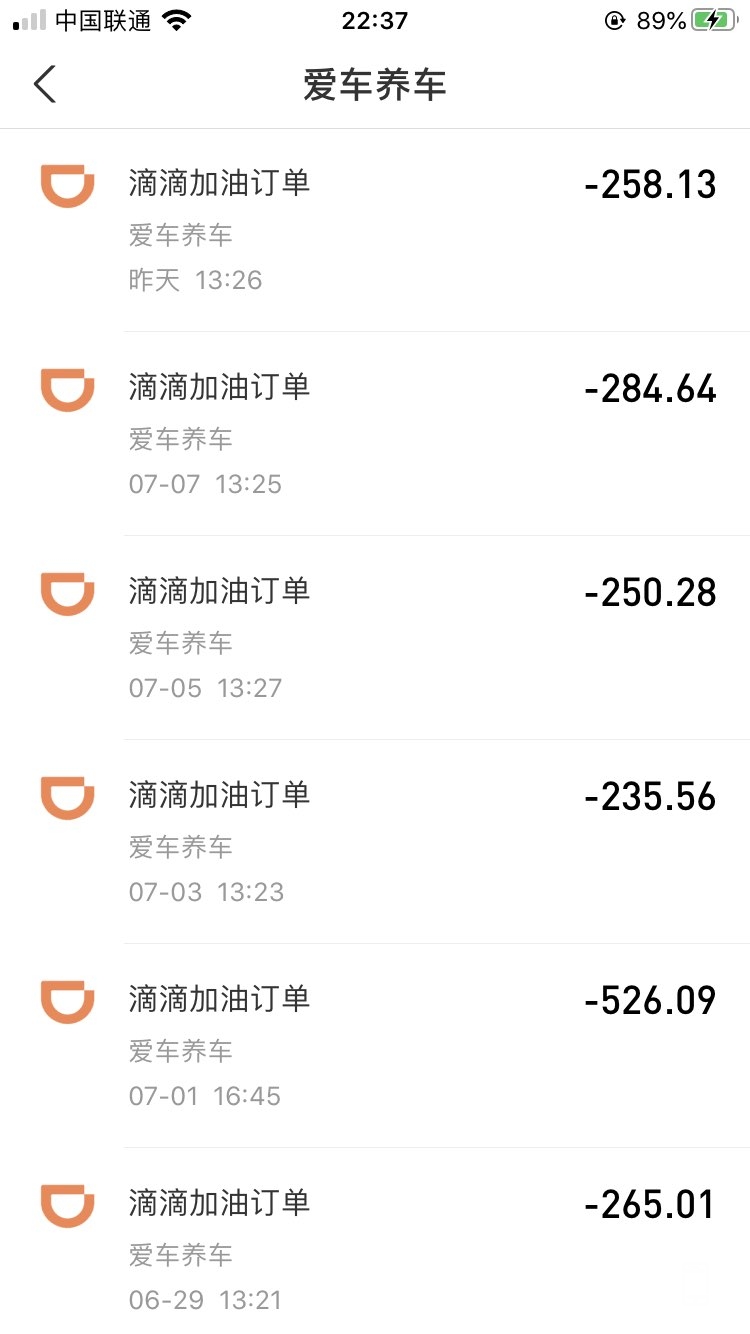This screenshot has width=750, height=1334.
Task: Go back from the 爱车养车 page
Action: click(x=45, y=85)
